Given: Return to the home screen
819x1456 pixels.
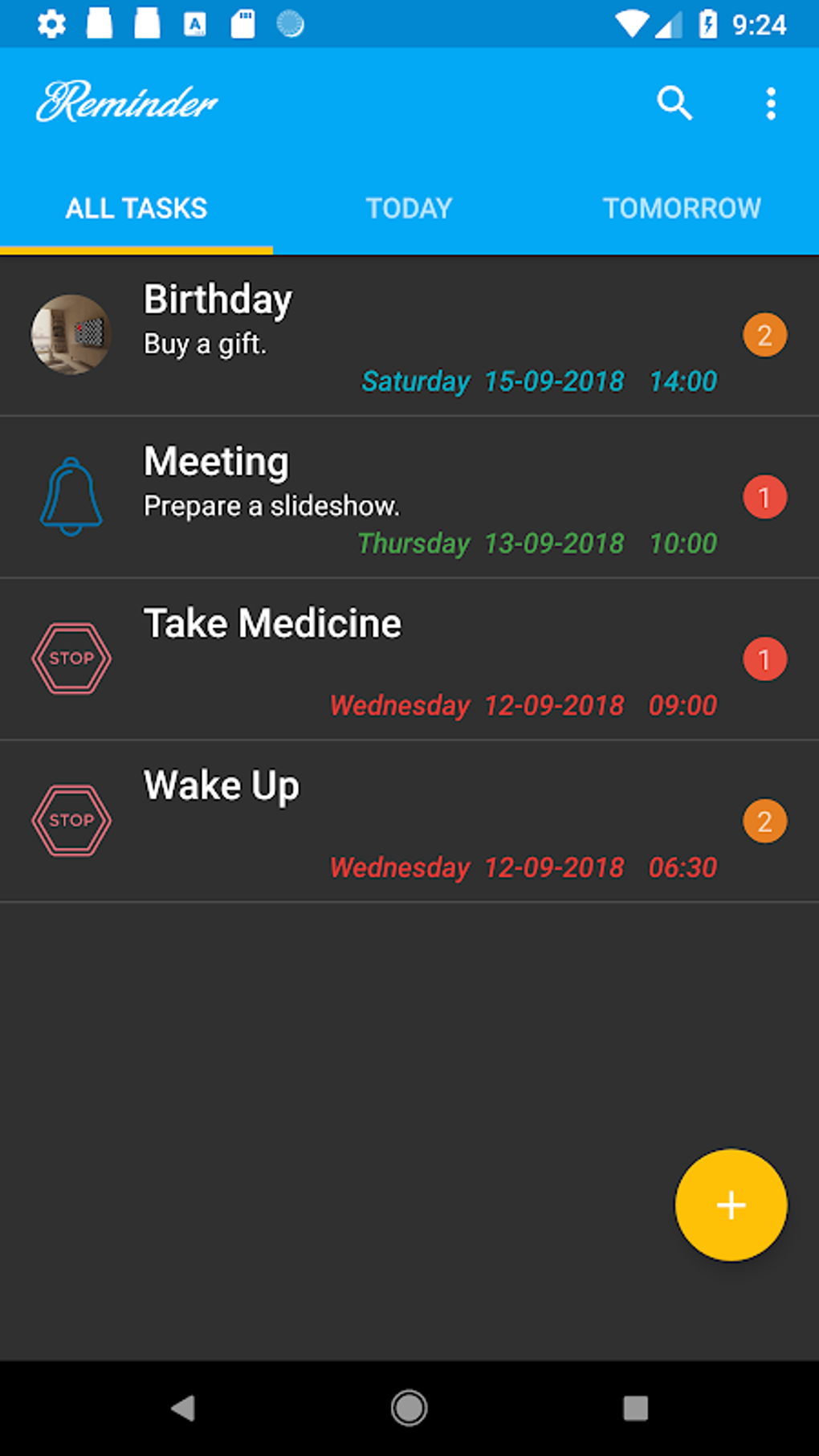Looking at the screenshot, I should [409, 1408].
